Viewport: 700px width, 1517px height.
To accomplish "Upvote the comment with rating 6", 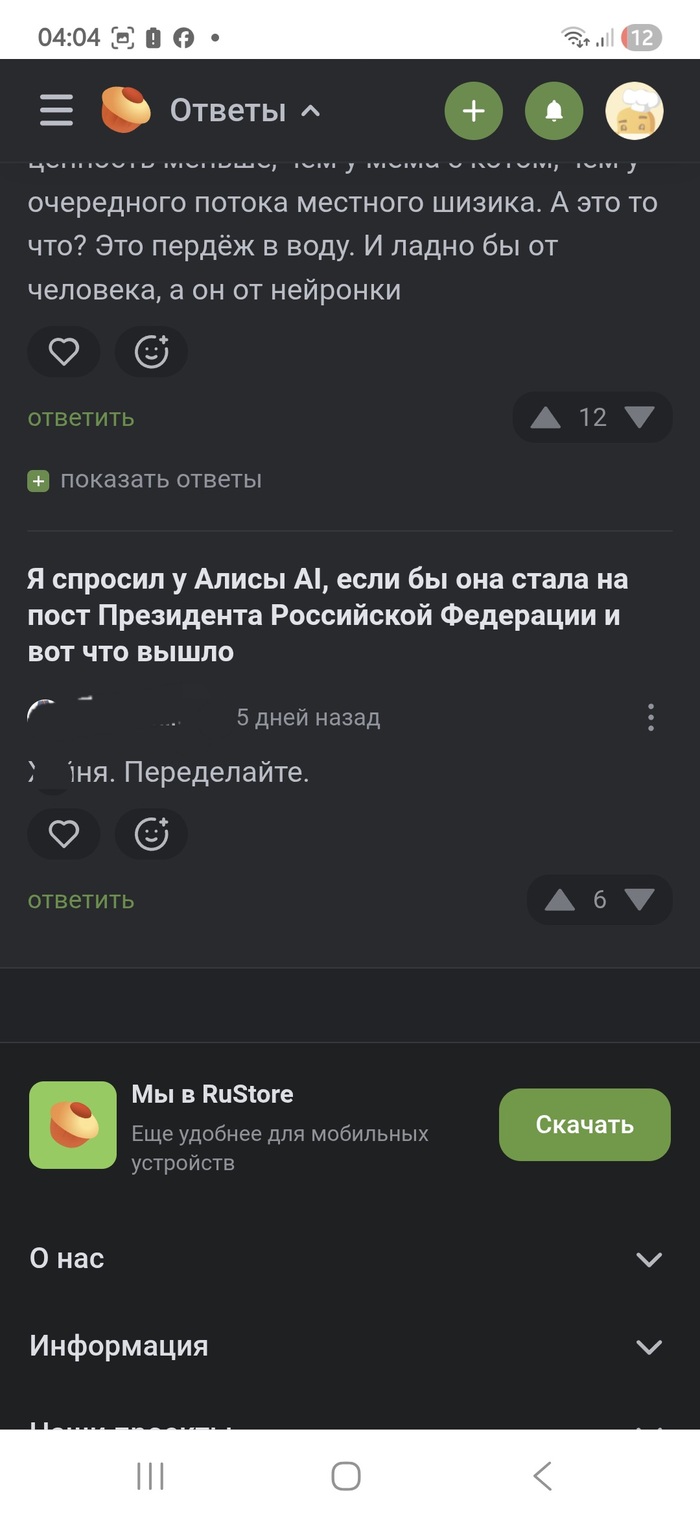I will 559,900.
